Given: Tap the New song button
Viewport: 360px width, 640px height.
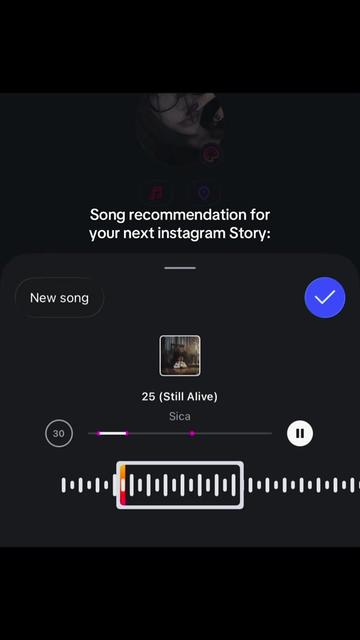Looking at the screenshot, I should click(59, 298).
